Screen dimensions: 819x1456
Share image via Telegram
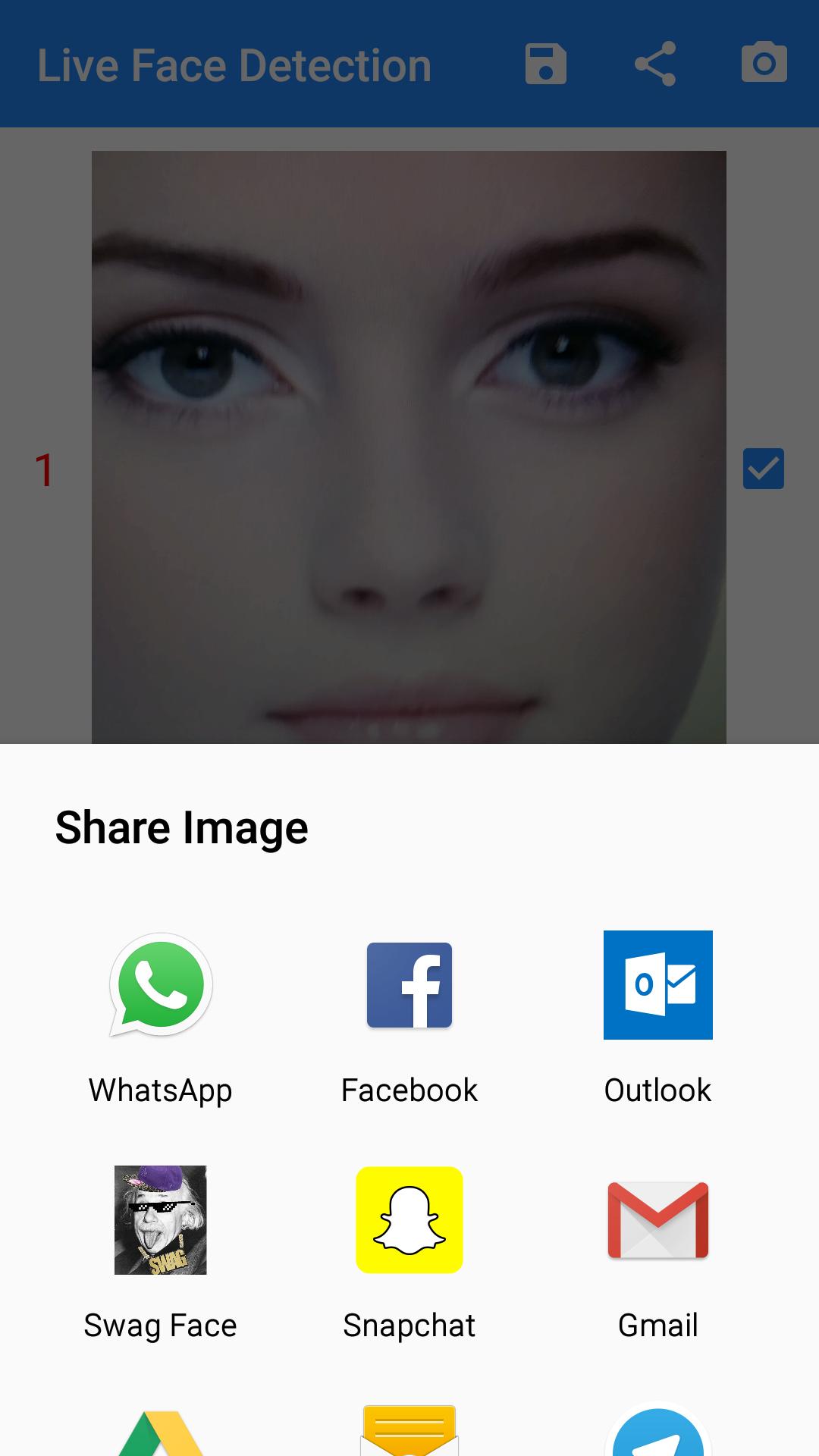657,1433
